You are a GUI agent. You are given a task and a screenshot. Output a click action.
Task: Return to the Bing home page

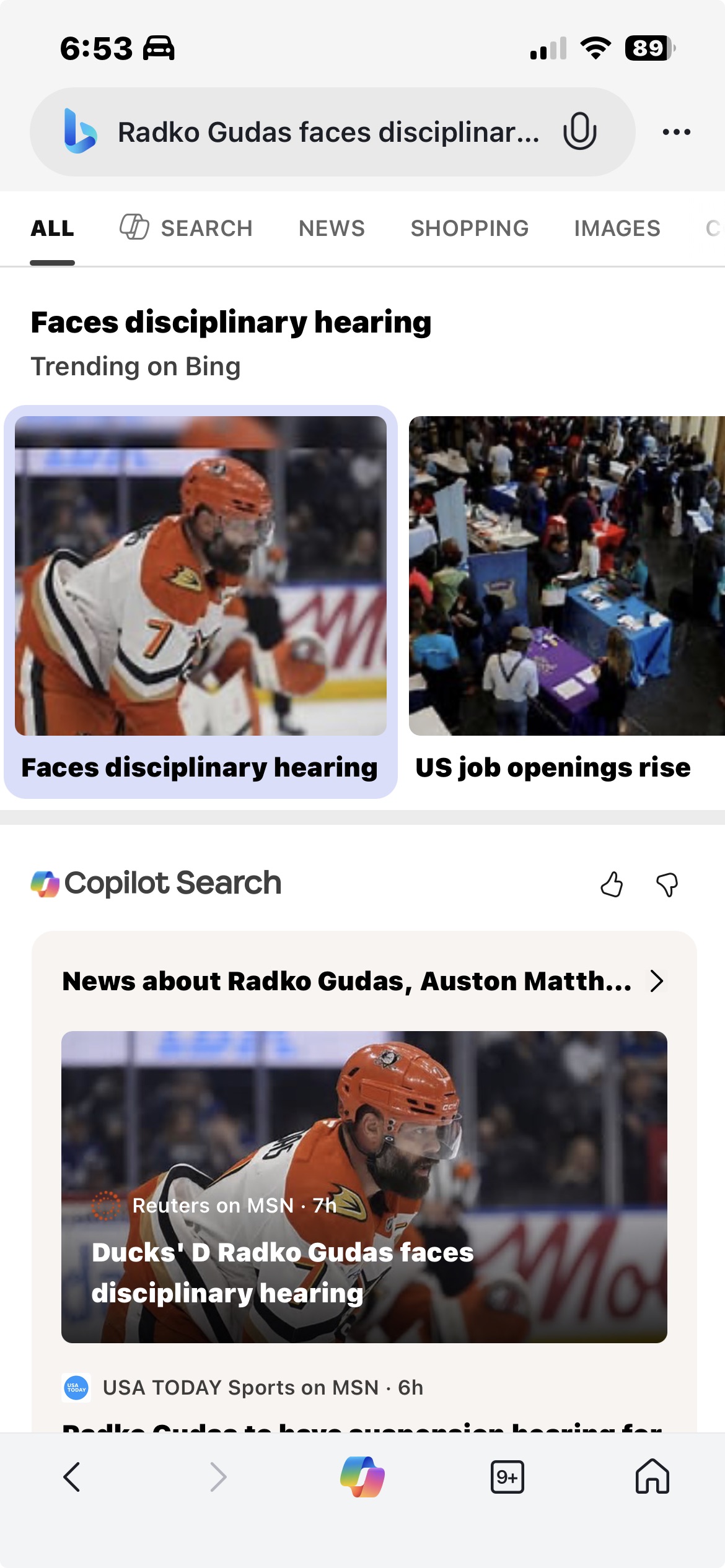[x=652, y=1476]
